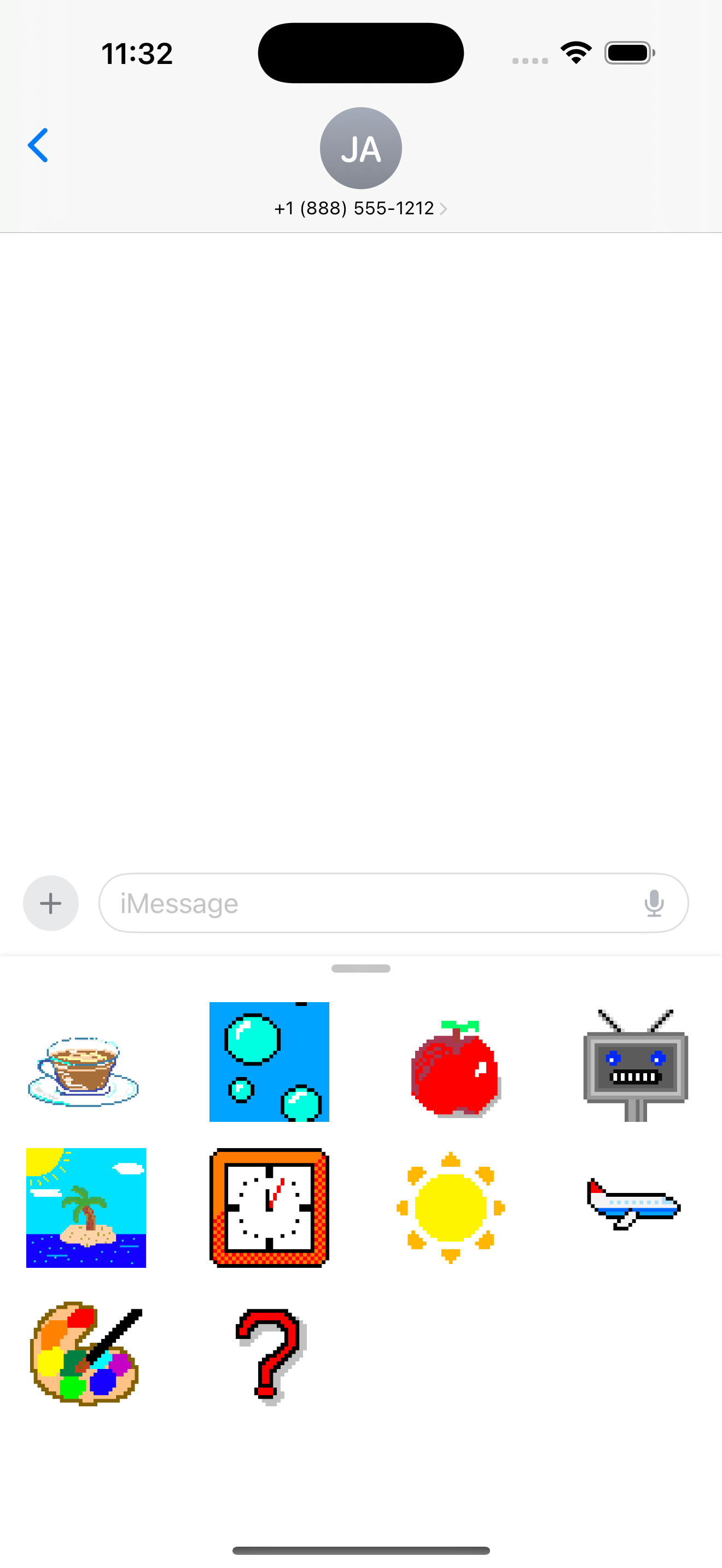The width and height of the screenshot is (722, 1568).
Task: Select the bubbles sticker
Action: click(x=269, y=1062)
